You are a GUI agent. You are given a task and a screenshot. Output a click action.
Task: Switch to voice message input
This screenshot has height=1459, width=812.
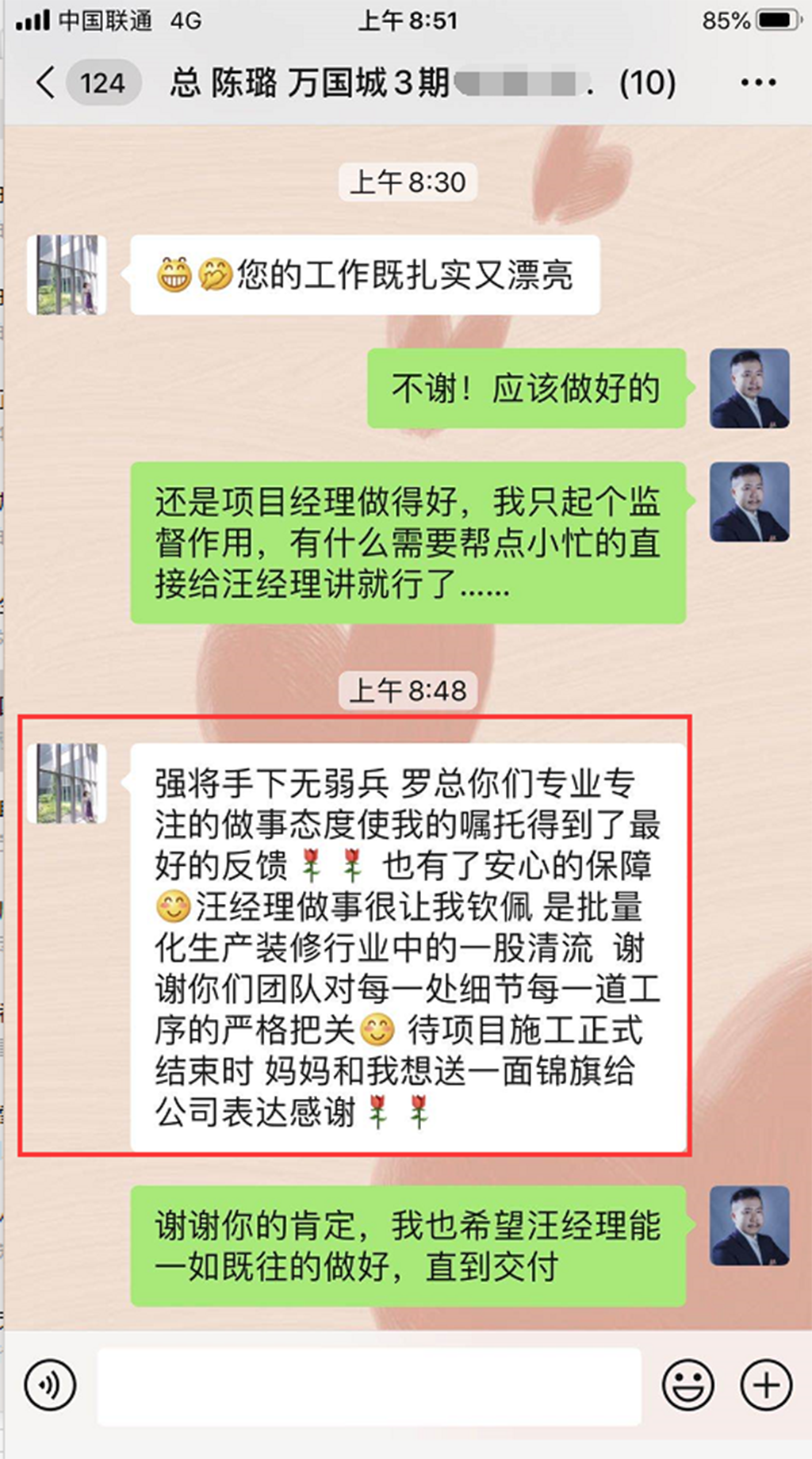pyautogui.click(x=50, y=1385)
